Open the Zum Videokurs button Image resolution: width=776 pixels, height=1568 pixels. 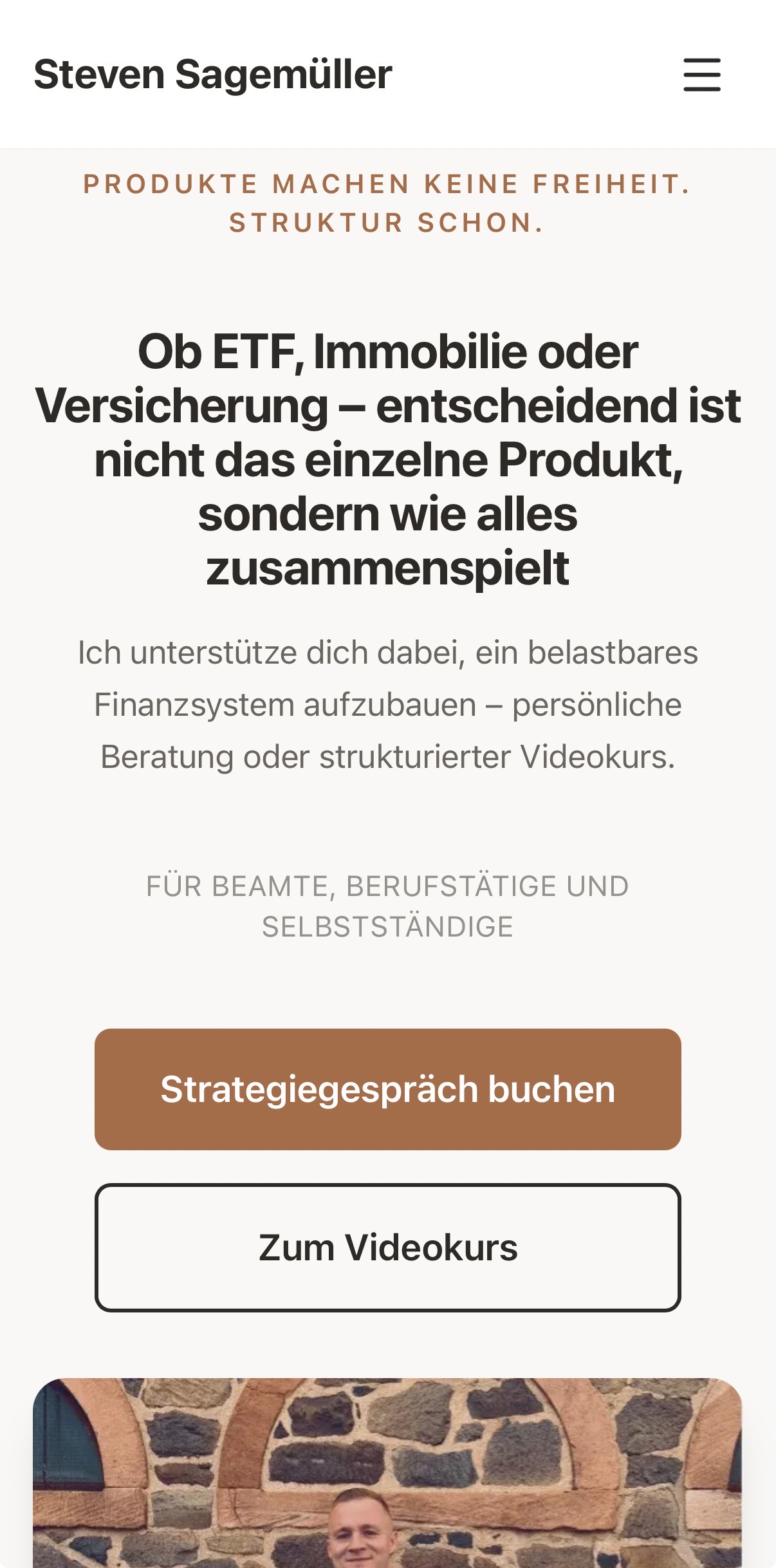click(387, 1247)
